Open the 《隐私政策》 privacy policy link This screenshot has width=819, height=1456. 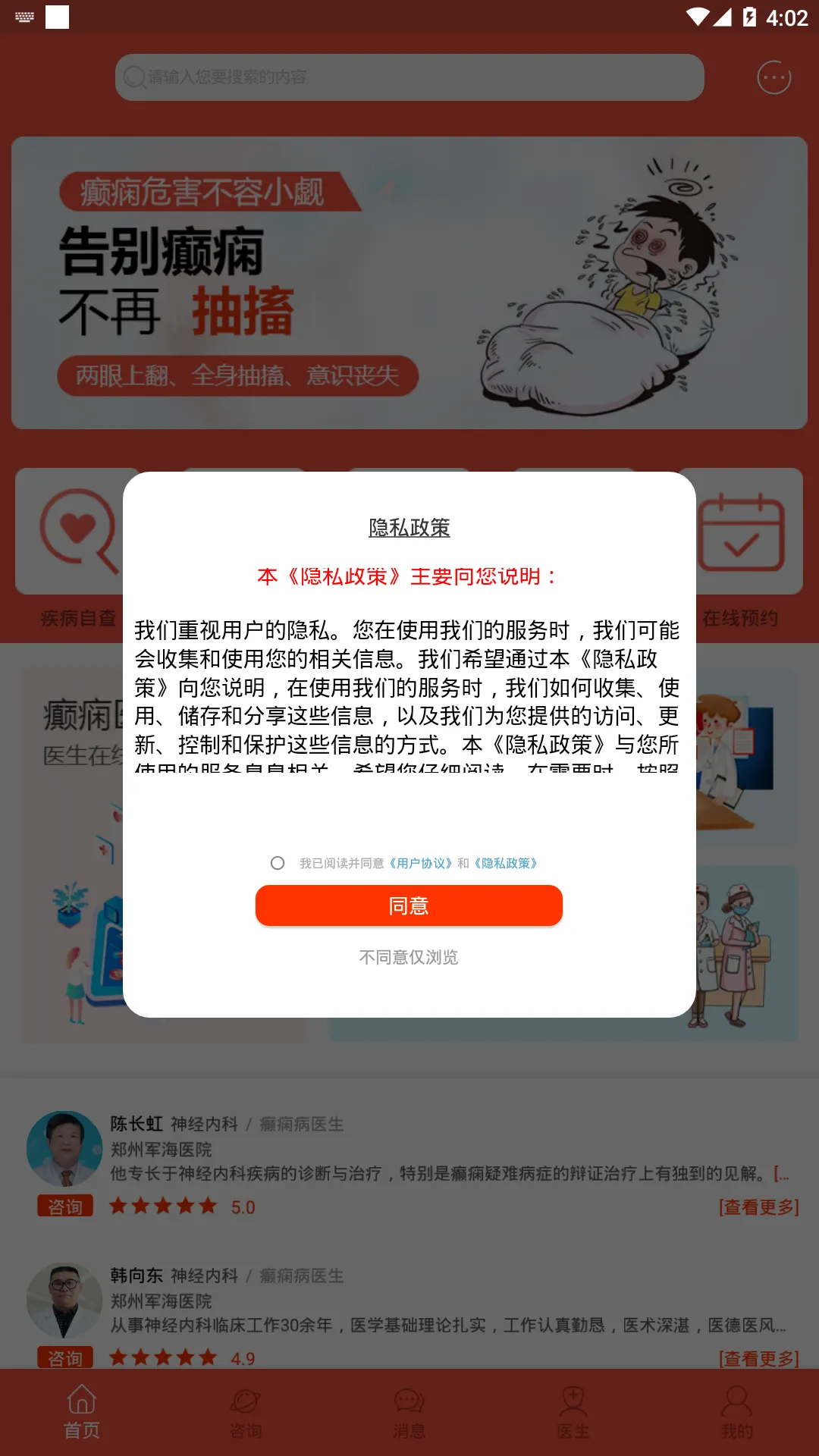(505, 863)
